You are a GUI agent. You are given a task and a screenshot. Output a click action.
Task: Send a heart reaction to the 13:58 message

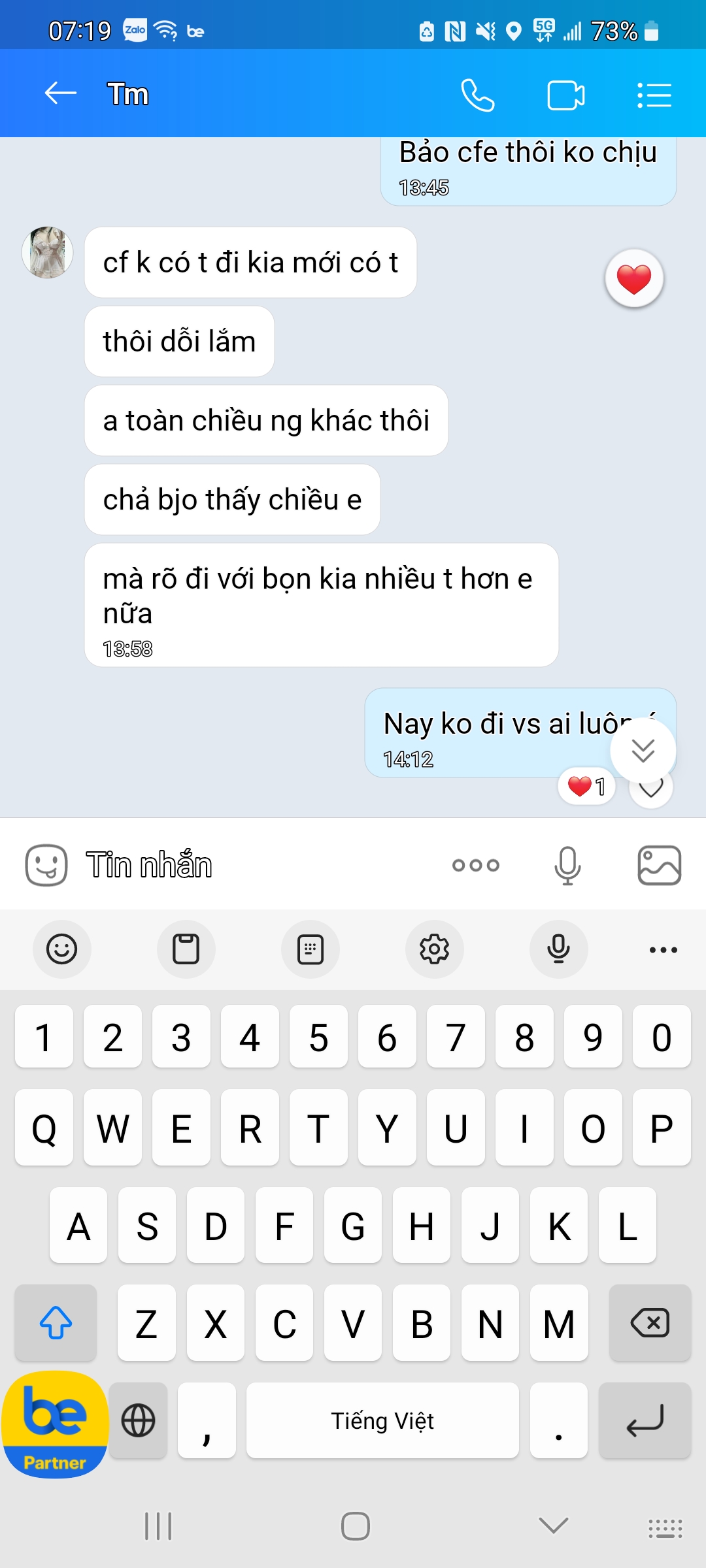click(633, 279)
